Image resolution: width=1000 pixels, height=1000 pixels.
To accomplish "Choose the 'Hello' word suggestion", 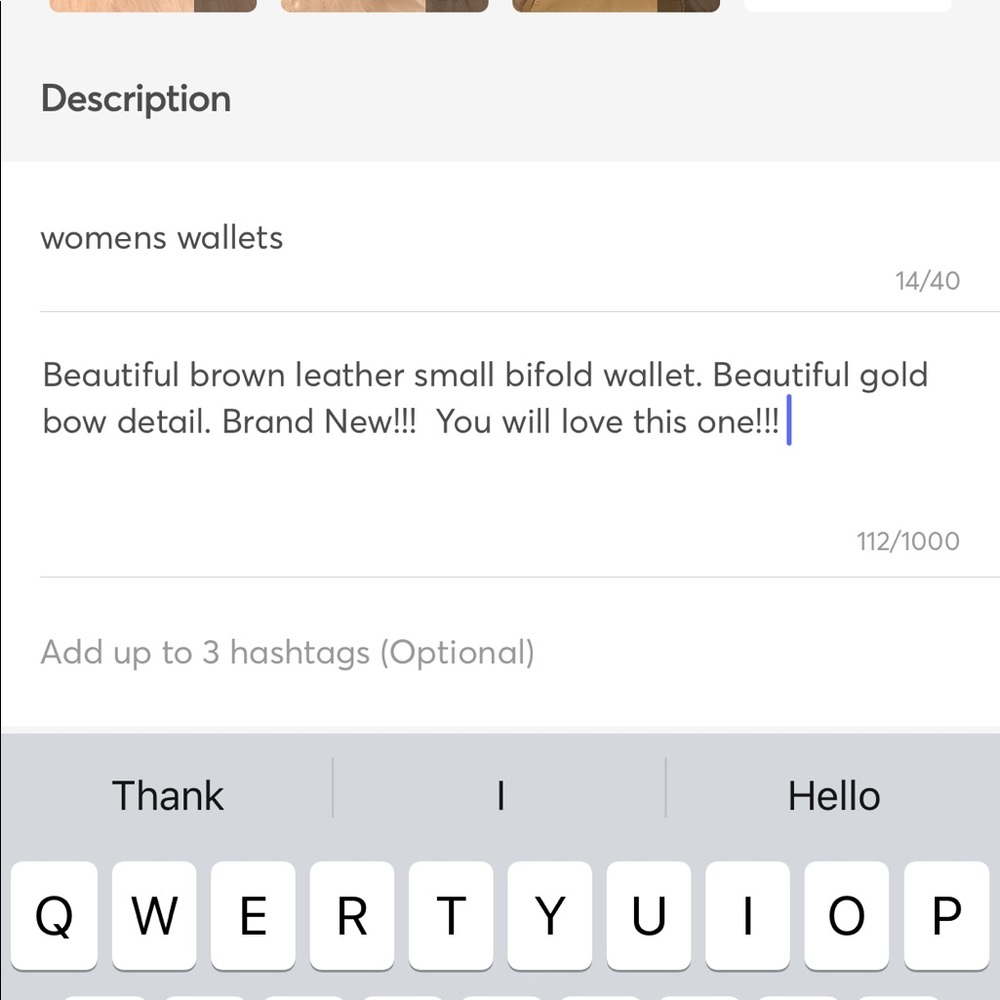I will pos(833,795).
